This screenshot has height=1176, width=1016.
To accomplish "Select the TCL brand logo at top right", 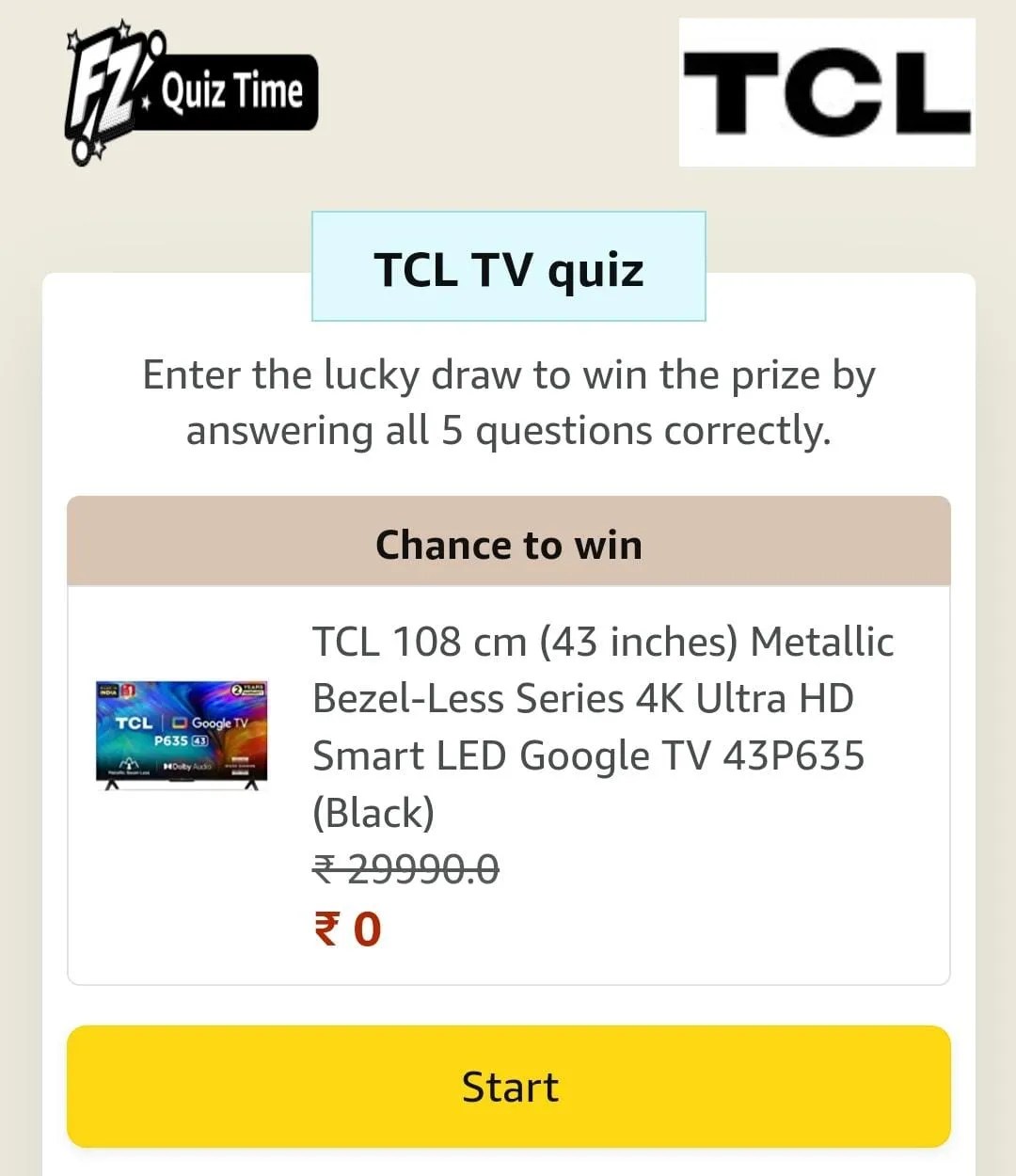I will tap(826, 89).
